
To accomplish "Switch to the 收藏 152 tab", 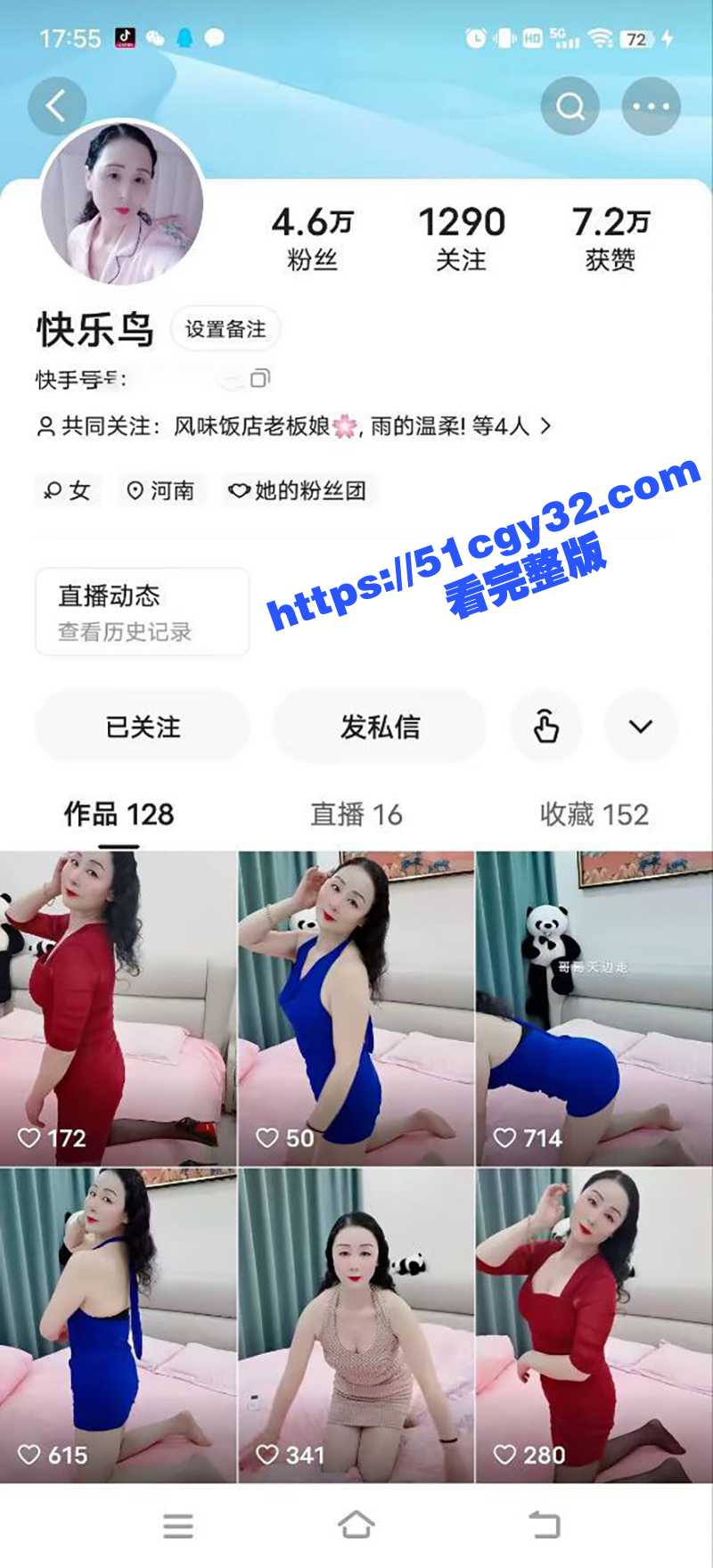I will (x=594, y=814).
